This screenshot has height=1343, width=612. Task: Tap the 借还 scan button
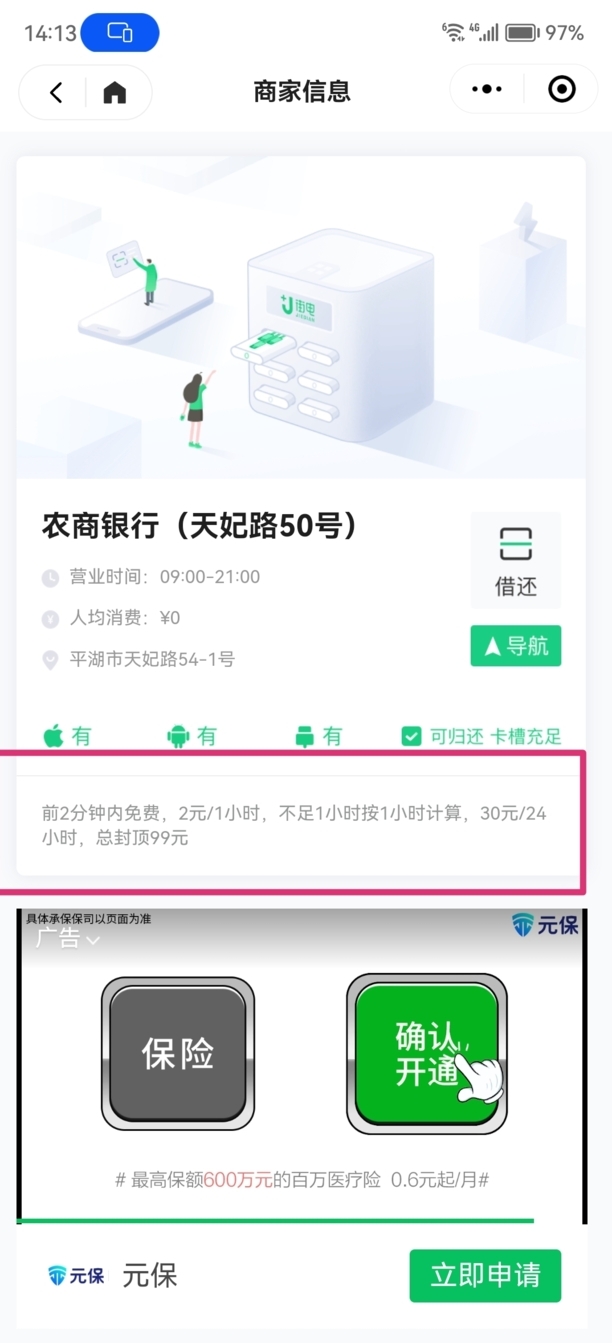tap(515, 561)
